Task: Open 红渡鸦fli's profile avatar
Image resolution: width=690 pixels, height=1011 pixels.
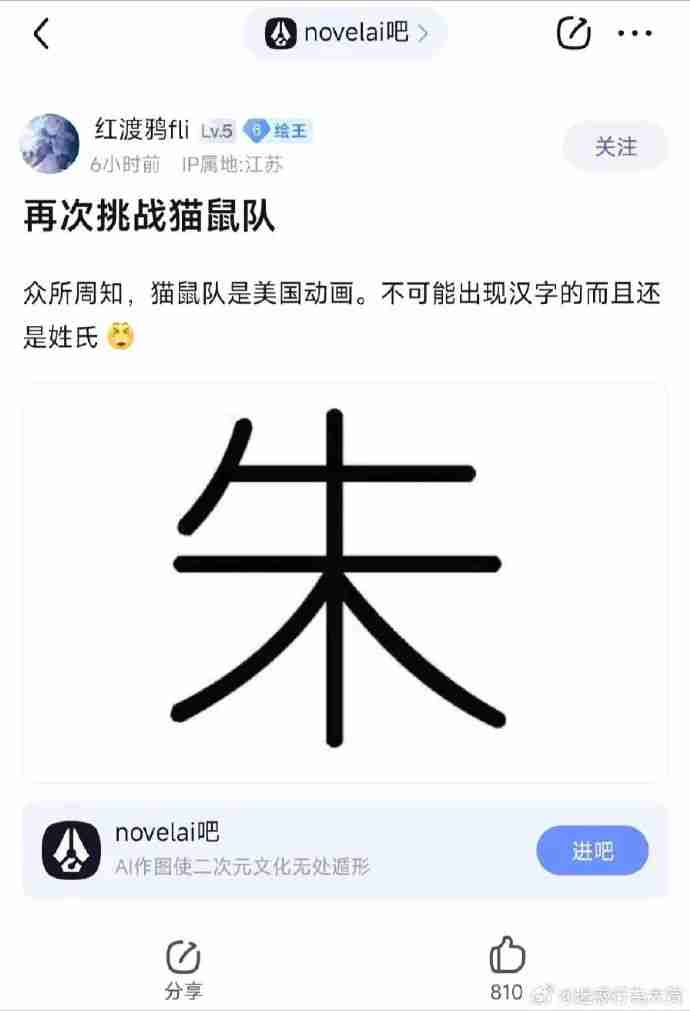Action: (x=50, y=143)
